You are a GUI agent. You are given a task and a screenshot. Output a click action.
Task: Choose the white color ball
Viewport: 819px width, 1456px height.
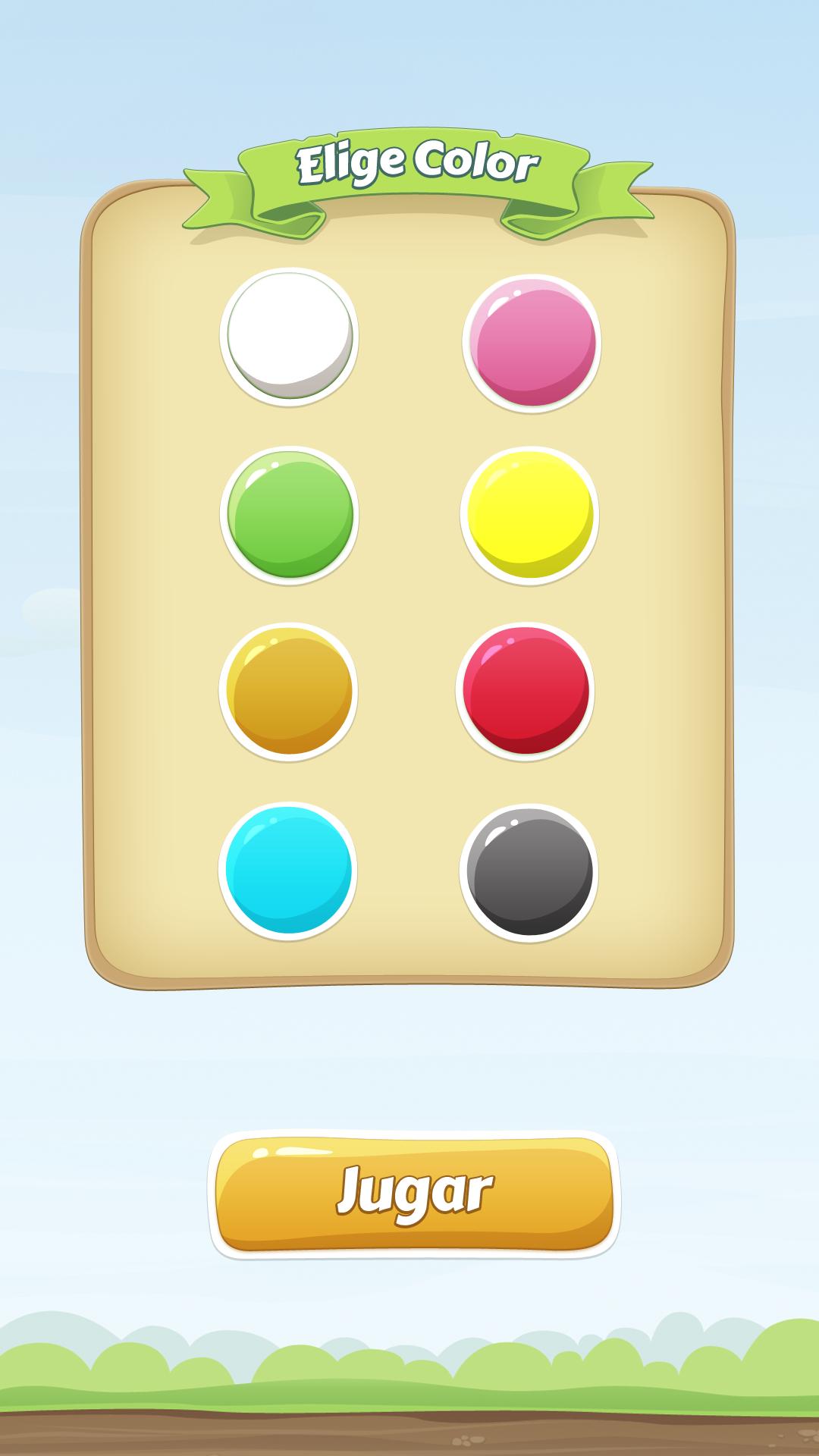[289, 334]
